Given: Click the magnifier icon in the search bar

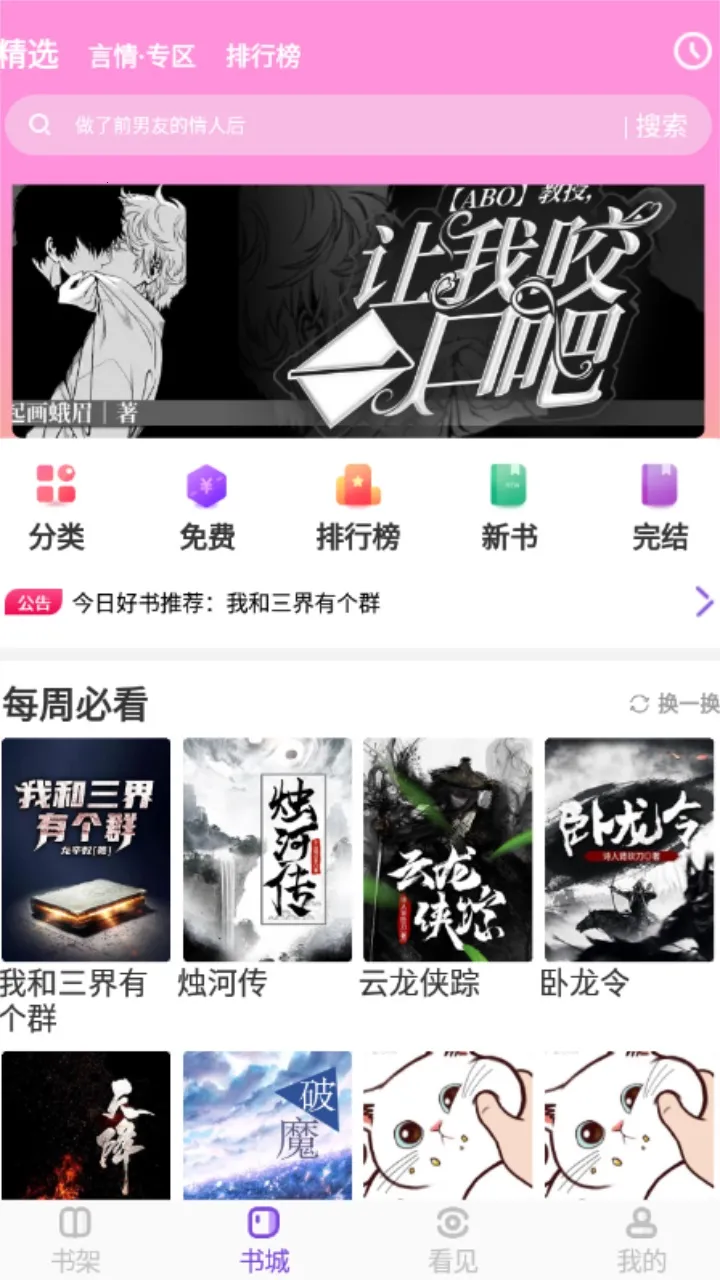Looking at the screenshot, I should tap(40, 124).
